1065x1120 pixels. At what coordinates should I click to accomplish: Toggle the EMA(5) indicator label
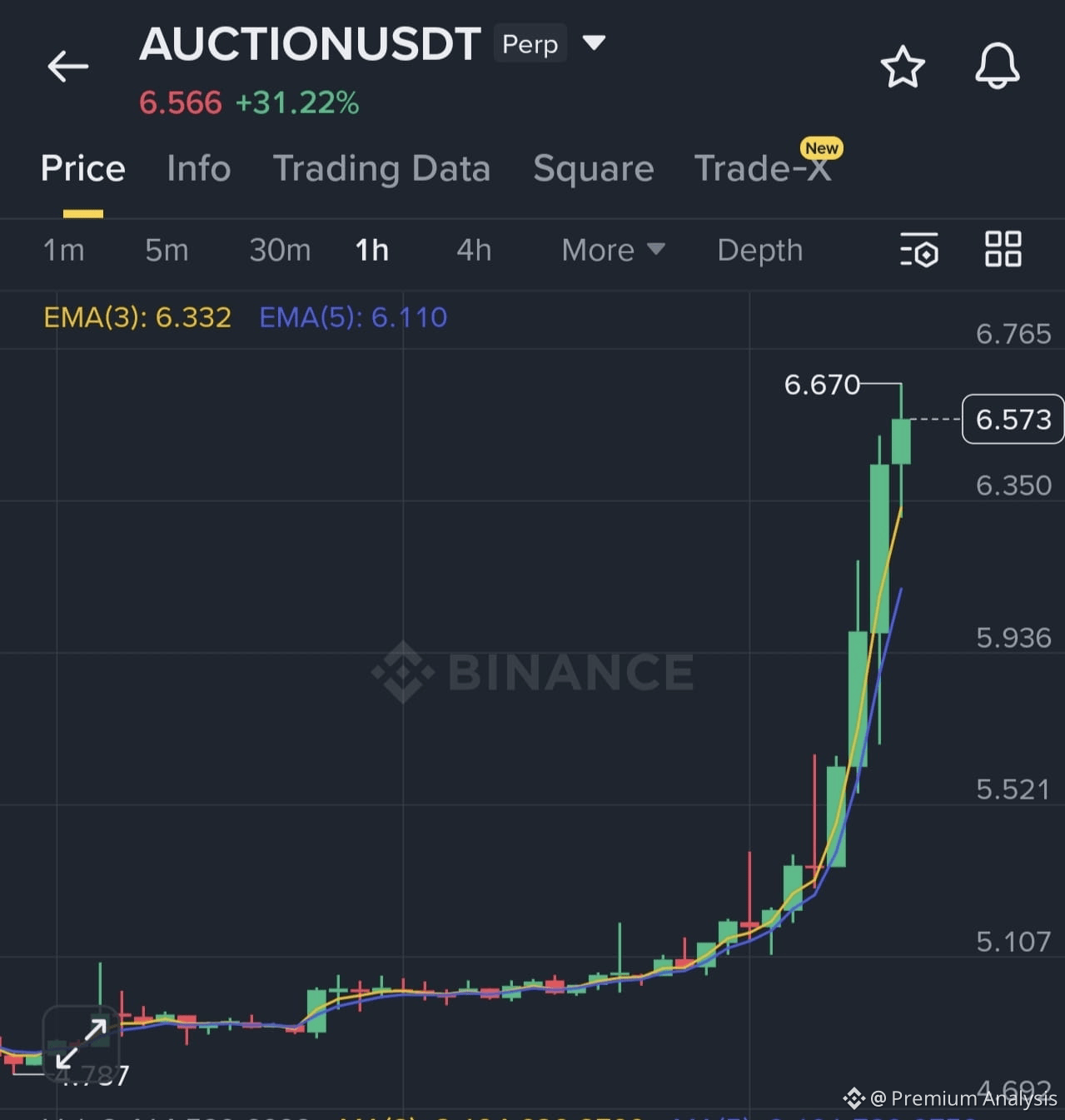click(352, 317)
